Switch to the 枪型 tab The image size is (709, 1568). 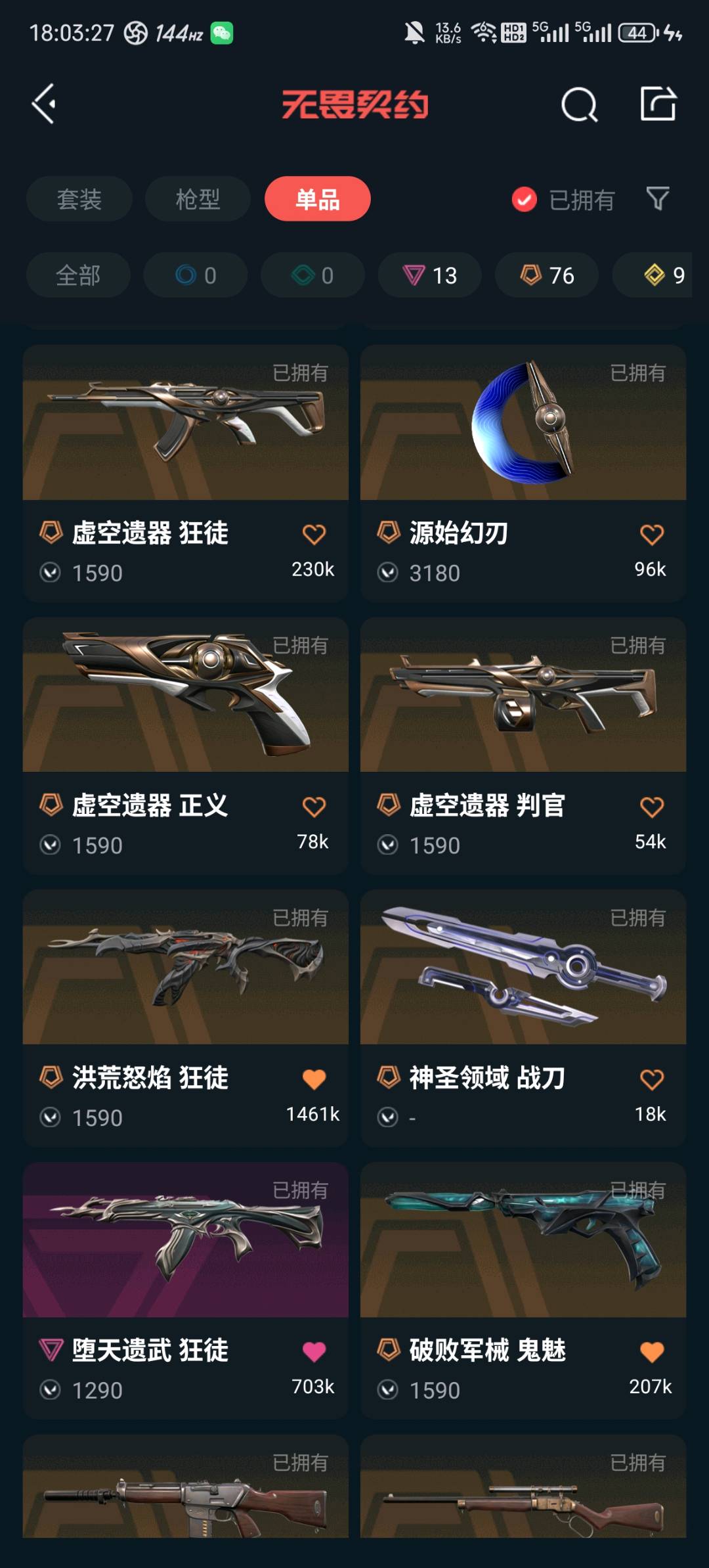[x=198, y=199]
